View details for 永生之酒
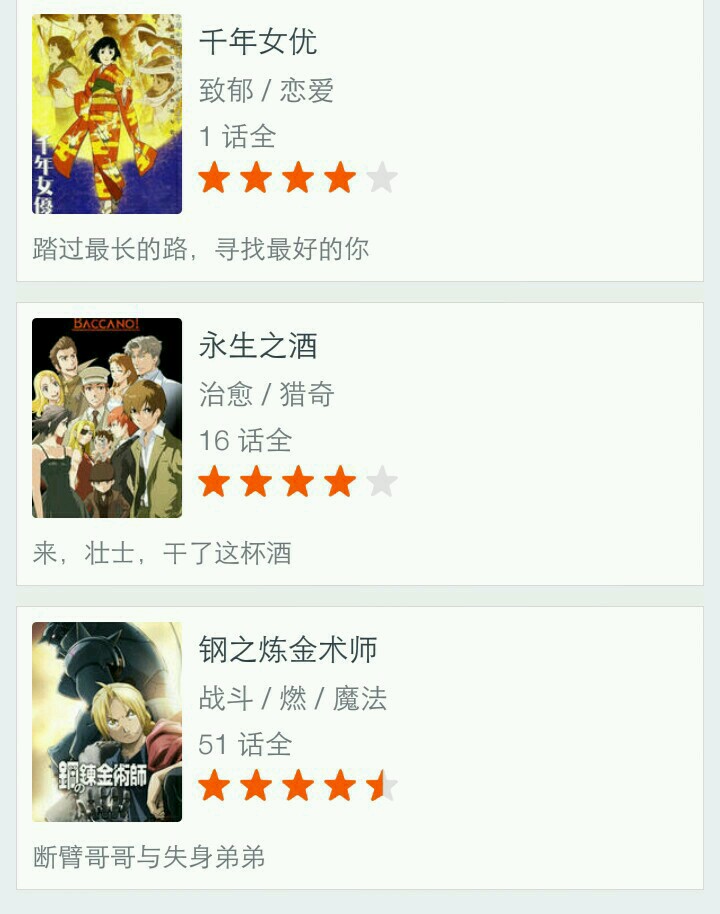The height and width of the screenshot is (914, 720). [x=360, y=443]
